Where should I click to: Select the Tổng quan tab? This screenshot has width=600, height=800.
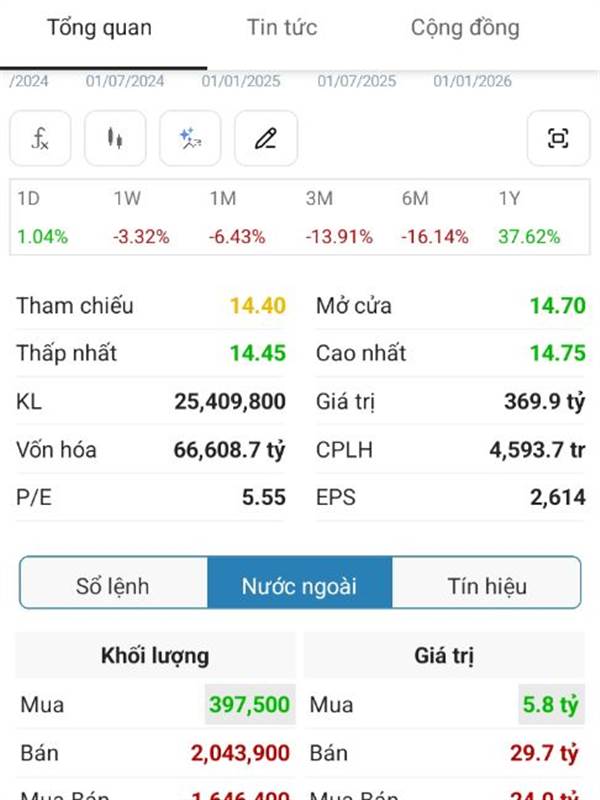pos(99,28)
